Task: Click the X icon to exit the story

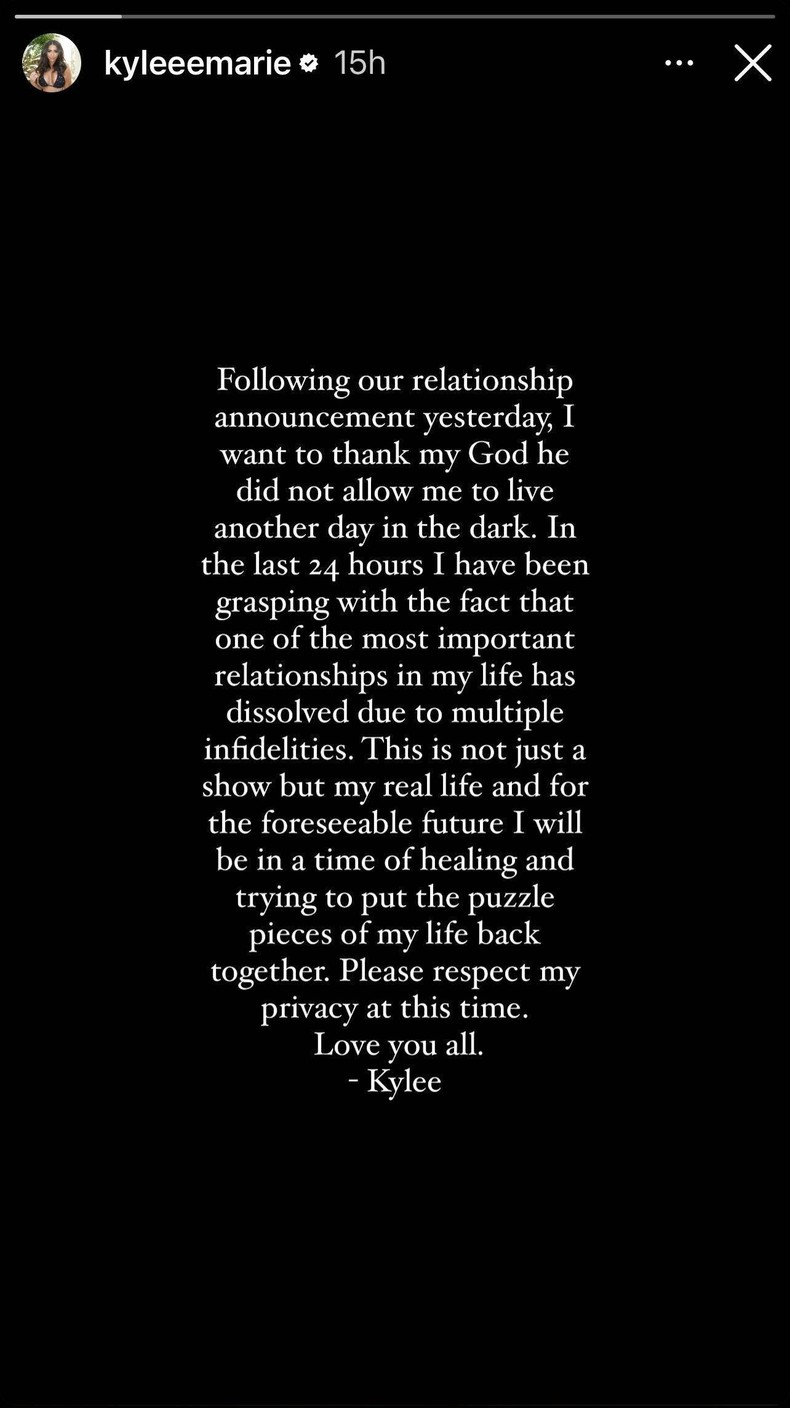Action: click(x=752, y=62)
